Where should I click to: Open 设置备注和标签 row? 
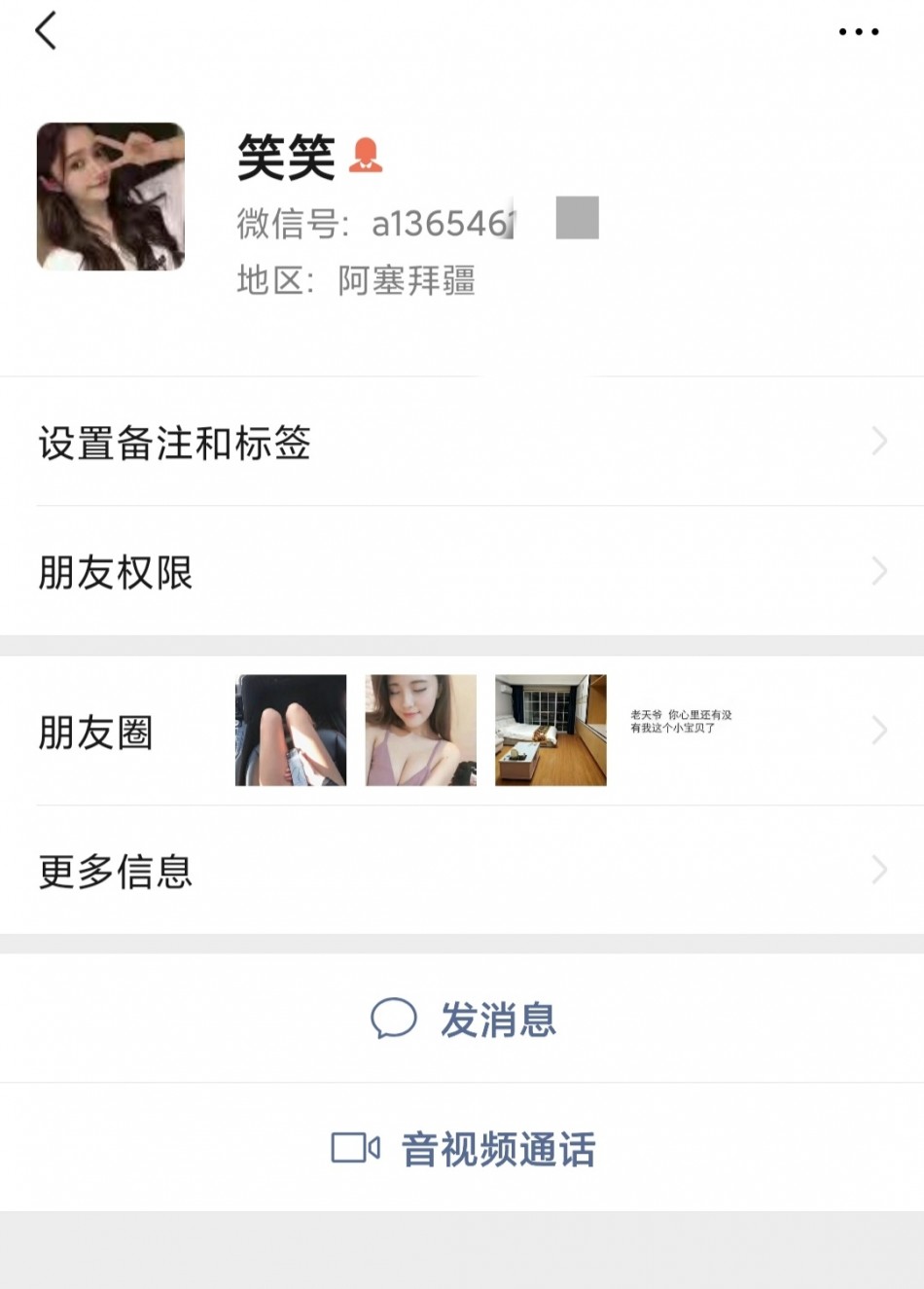[x=462, y=443]
